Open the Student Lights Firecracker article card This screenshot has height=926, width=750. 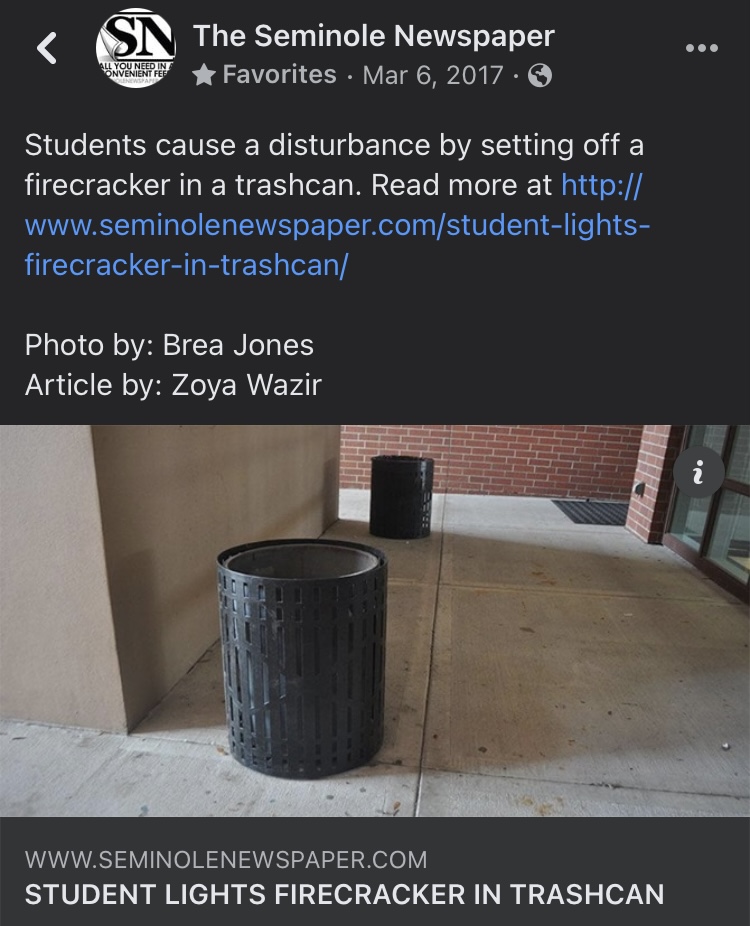[x=344, y=877]
